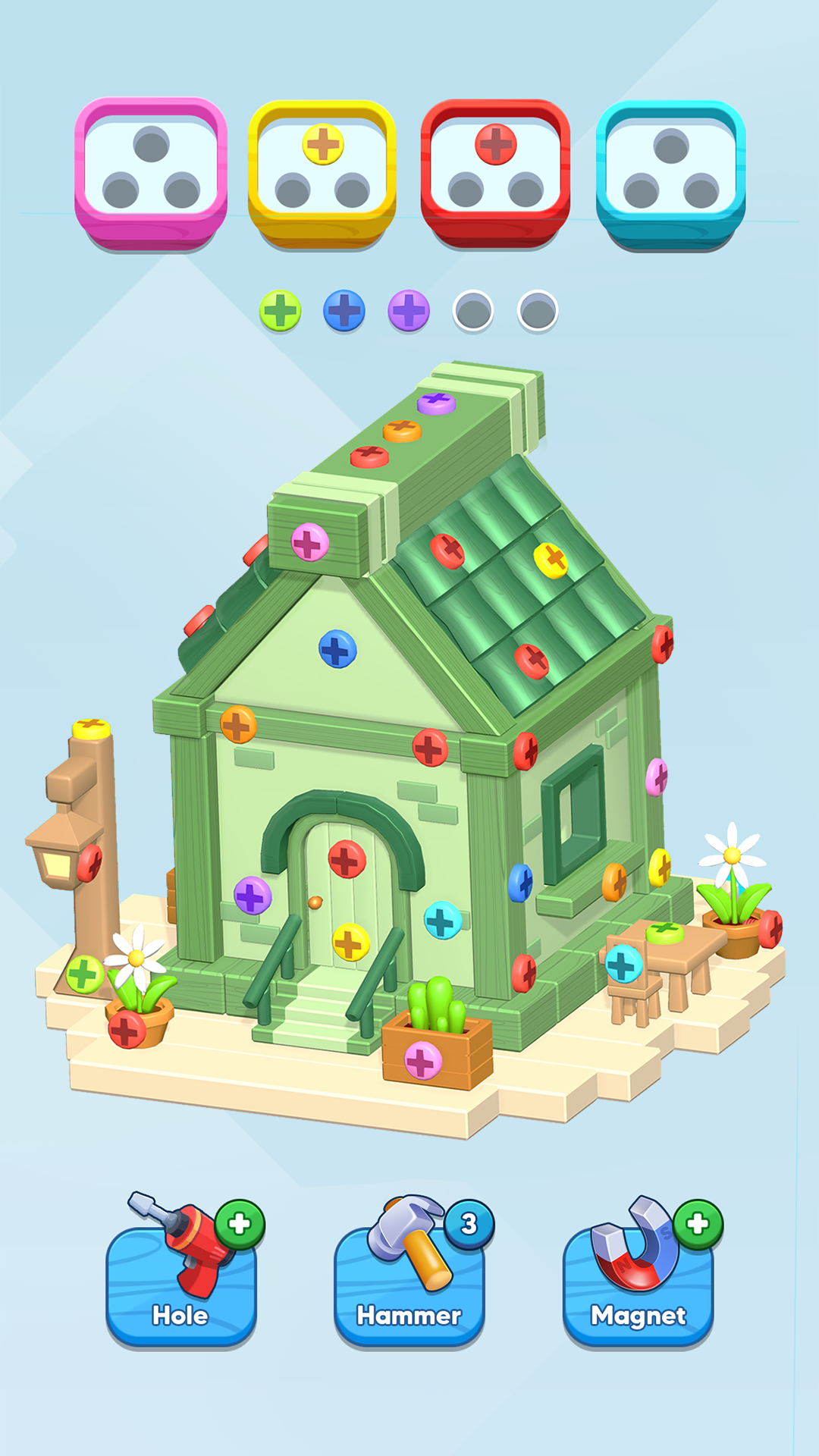Viewport: 819px width, 1456px height.
Task: Unscrew the red screw on left flower pot
Action: [x=127, y=1029]
